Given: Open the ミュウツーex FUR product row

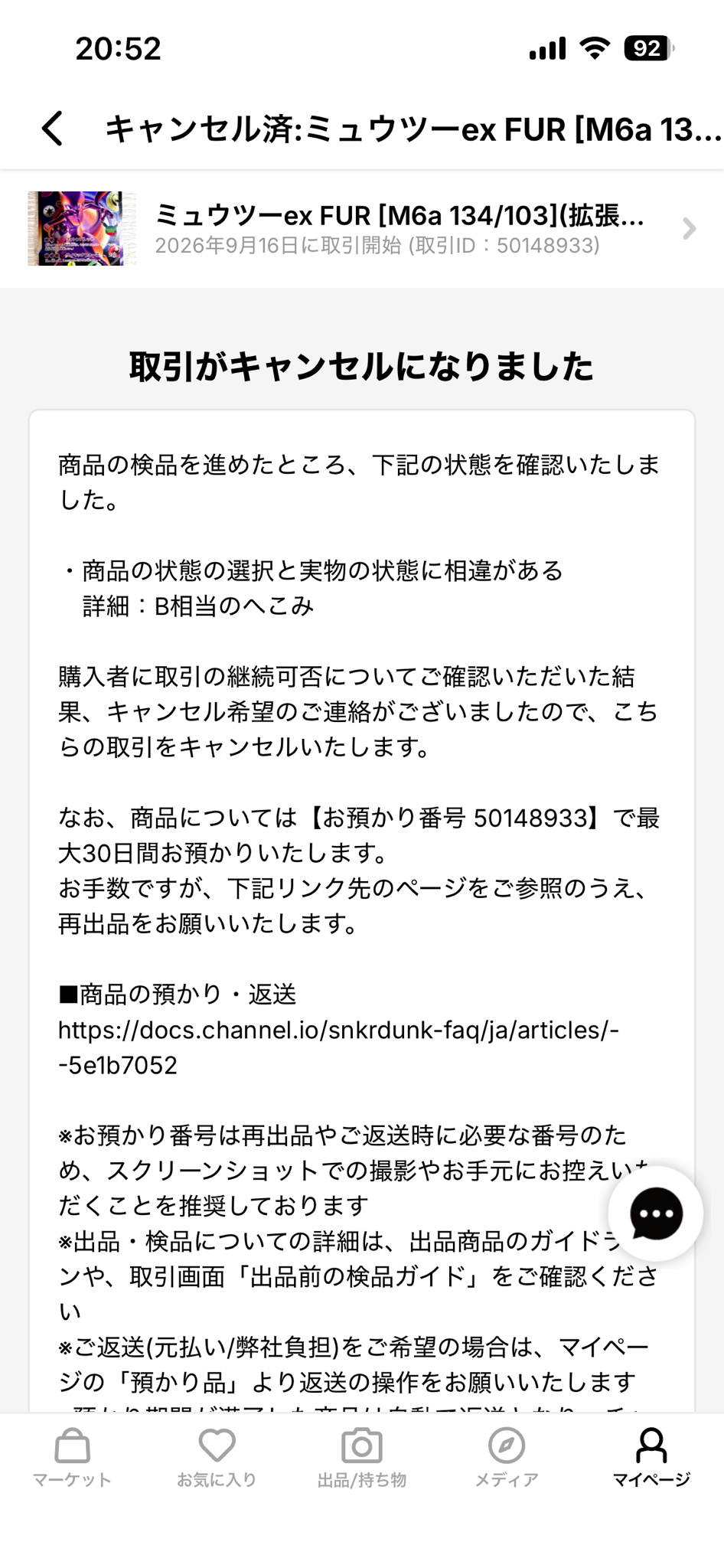Looking at the screenshot, I should click(x=362, y=229).
